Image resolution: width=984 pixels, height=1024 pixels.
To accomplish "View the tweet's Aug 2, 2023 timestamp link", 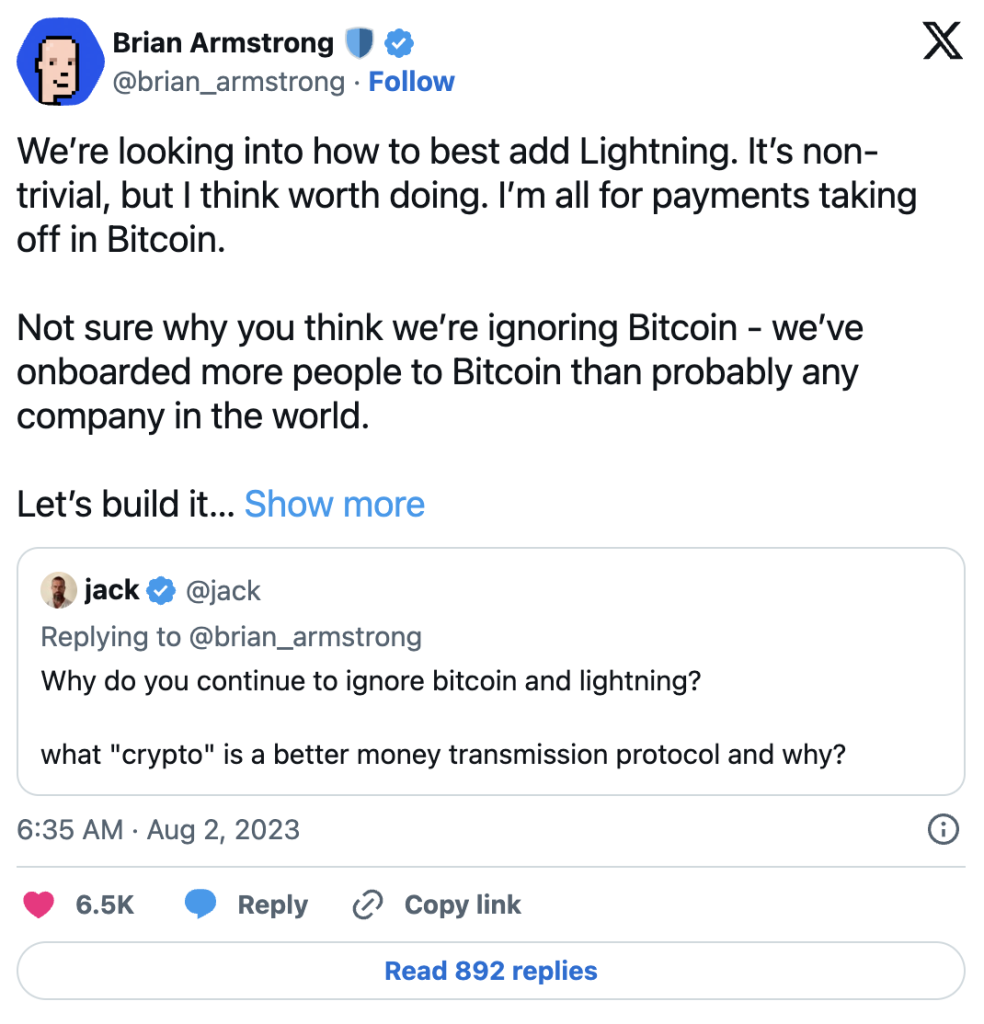I will (158, 829).
